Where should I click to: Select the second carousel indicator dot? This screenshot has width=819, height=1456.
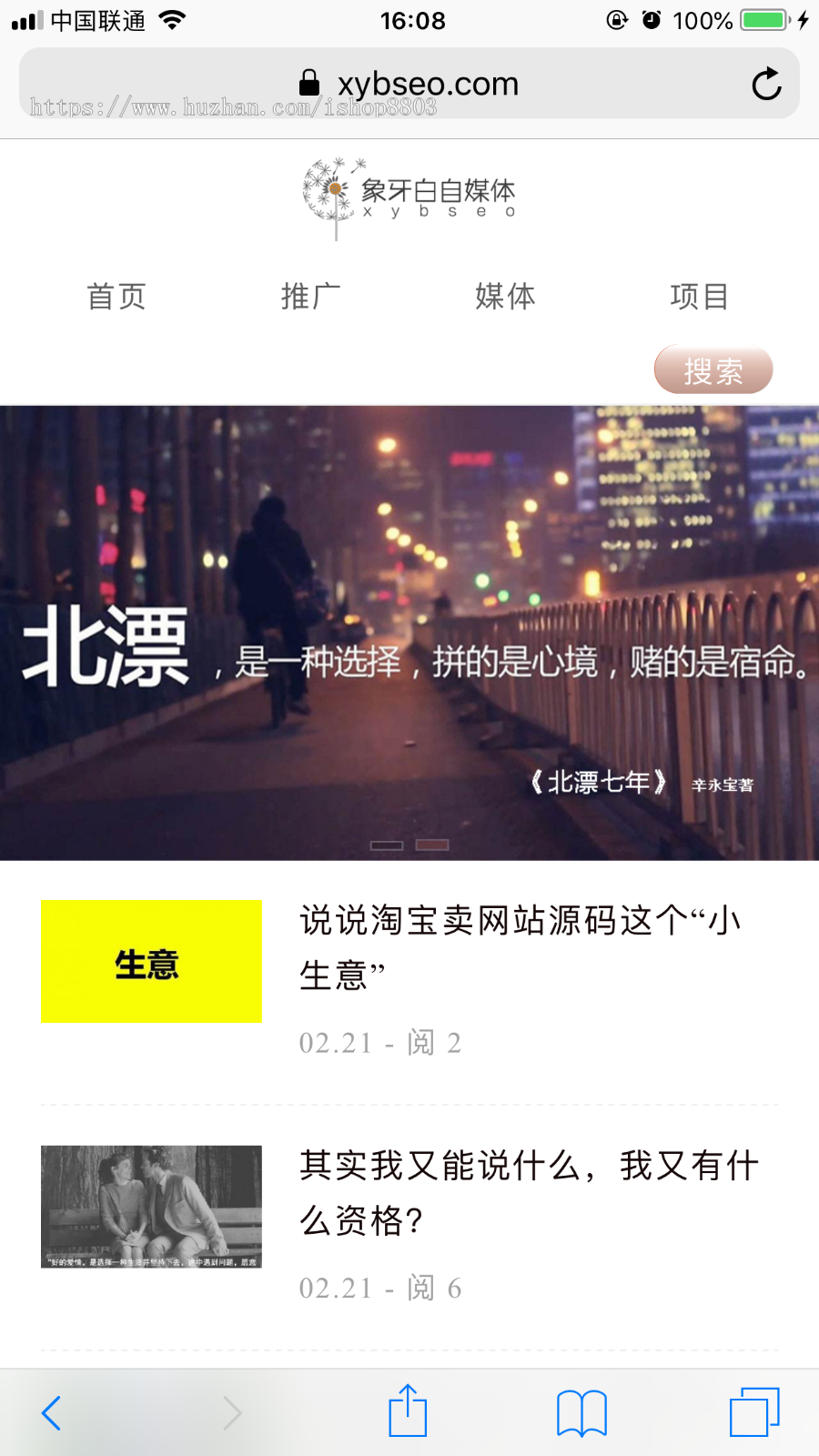click(x=432, y=844)
